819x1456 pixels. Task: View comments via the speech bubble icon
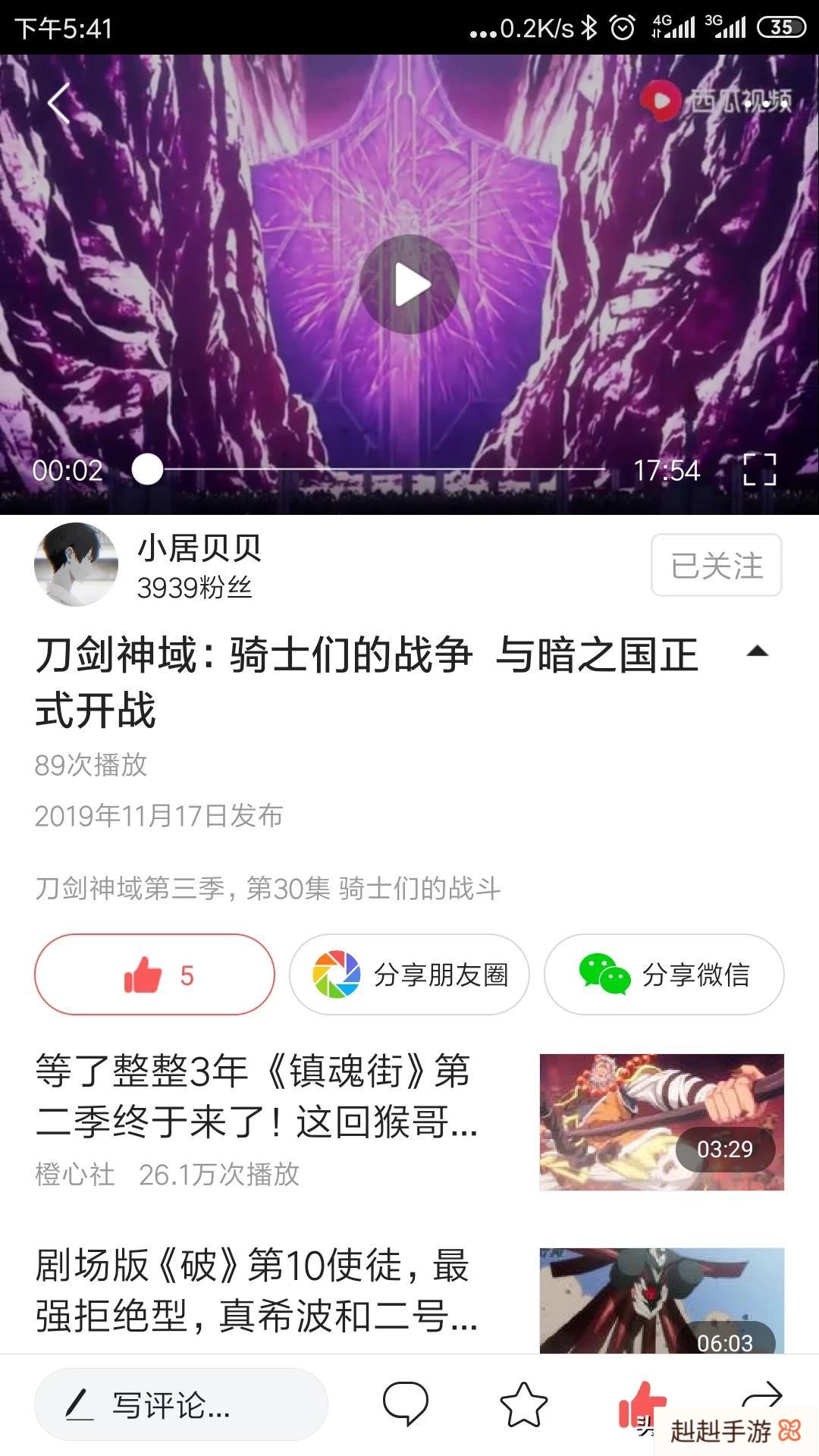click(406, 1404)
